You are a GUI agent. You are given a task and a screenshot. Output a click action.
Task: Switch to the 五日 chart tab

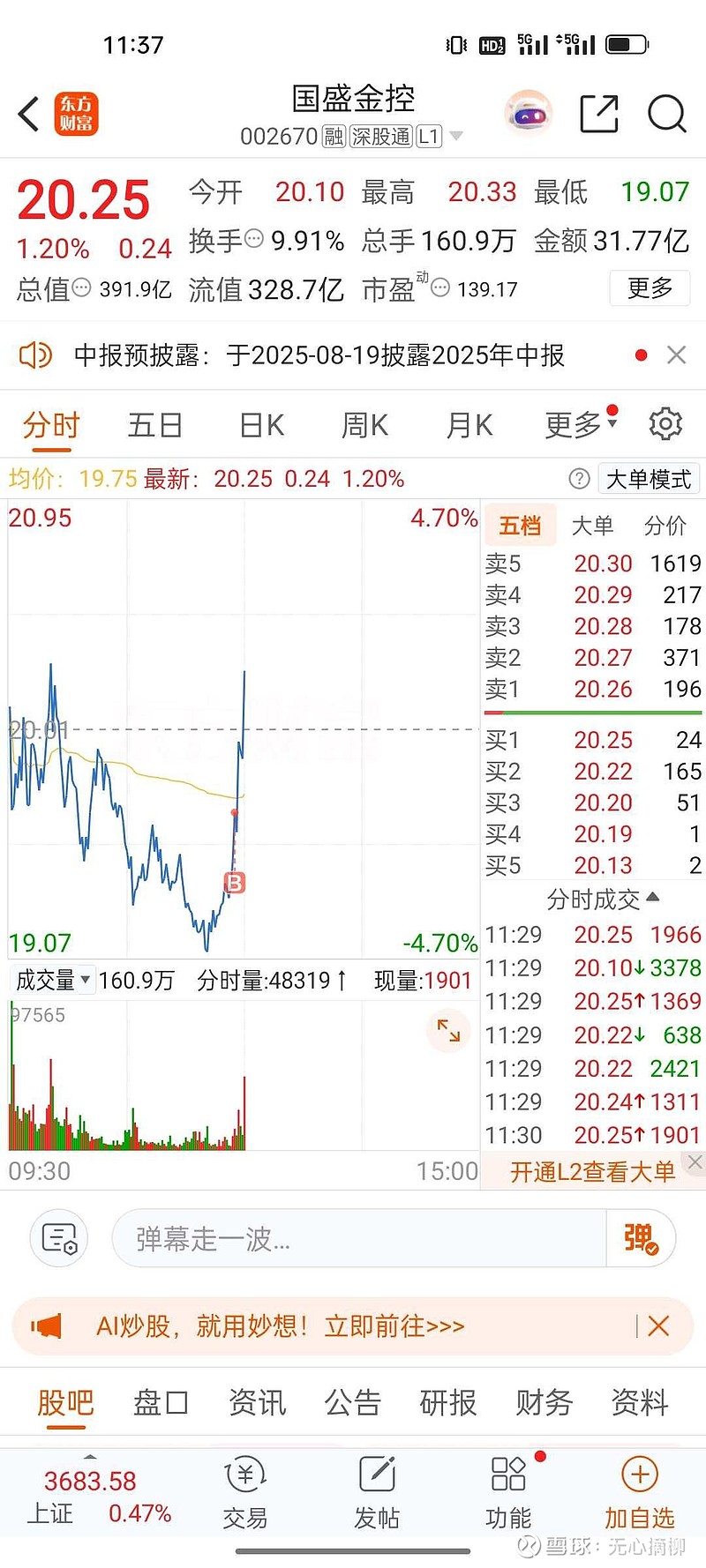[x=155, y=425]
